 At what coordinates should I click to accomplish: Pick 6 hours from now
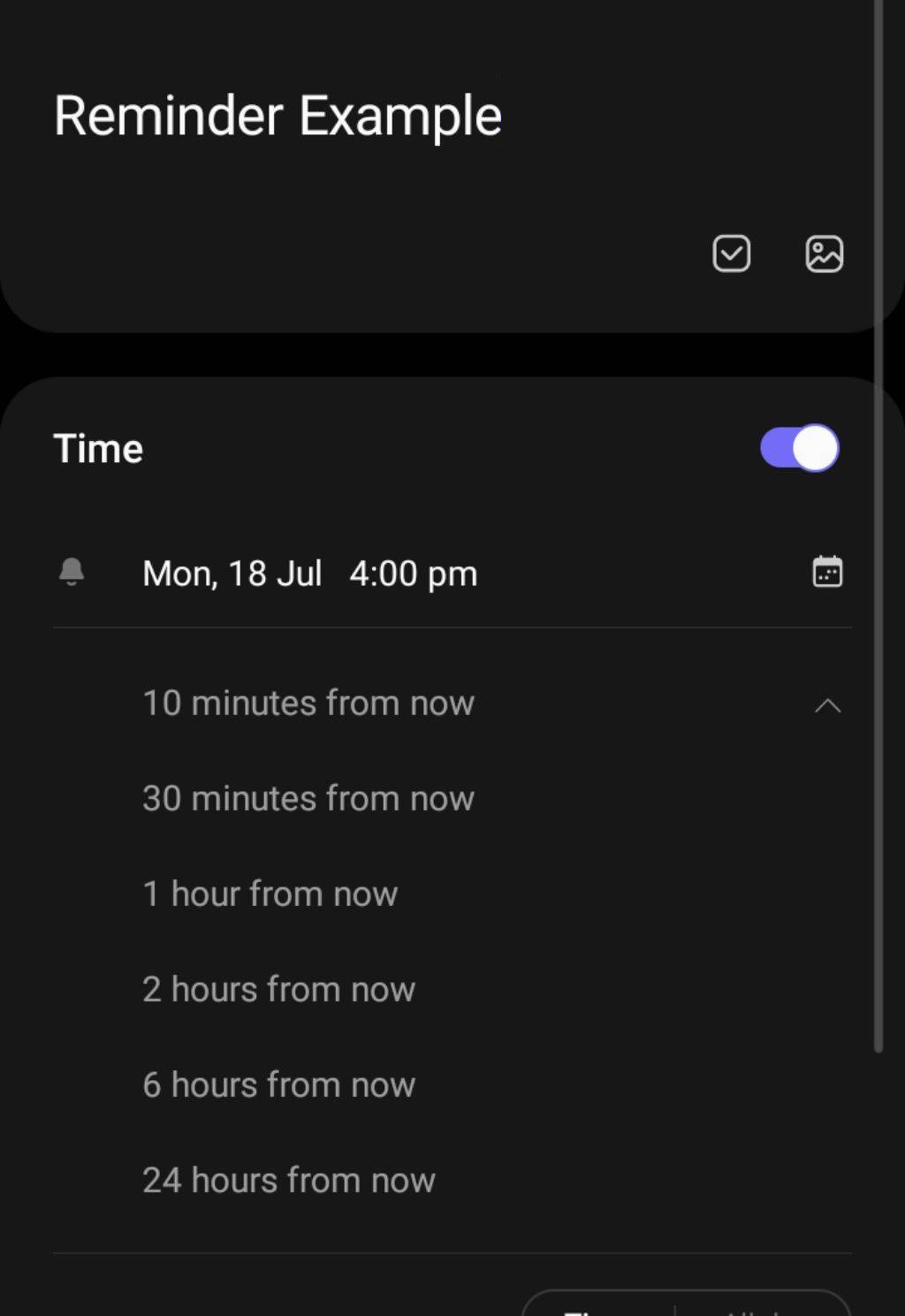278,1084
